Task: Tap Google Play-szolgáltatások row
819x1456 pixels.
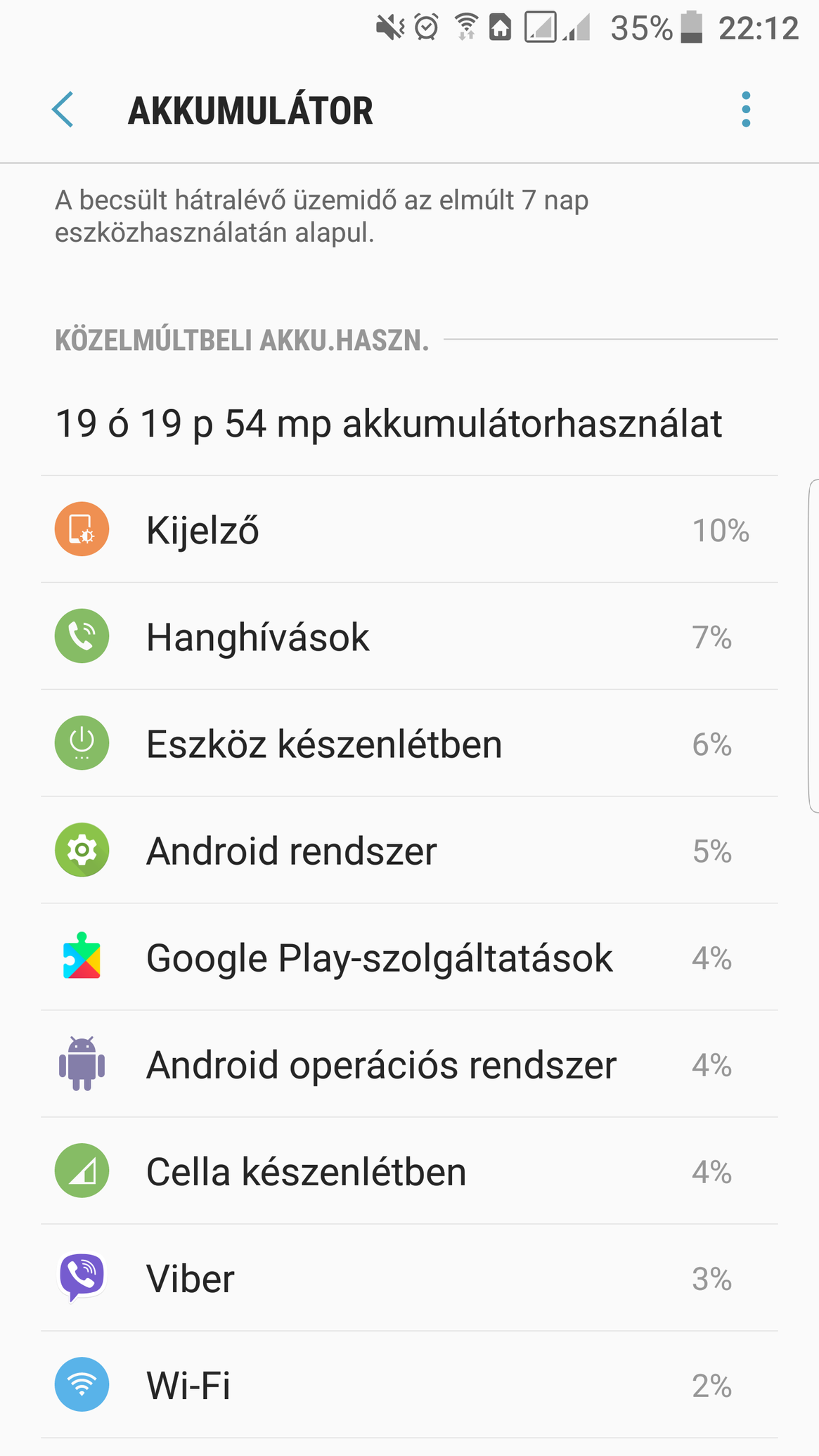Action: click(x=409, y=957)
